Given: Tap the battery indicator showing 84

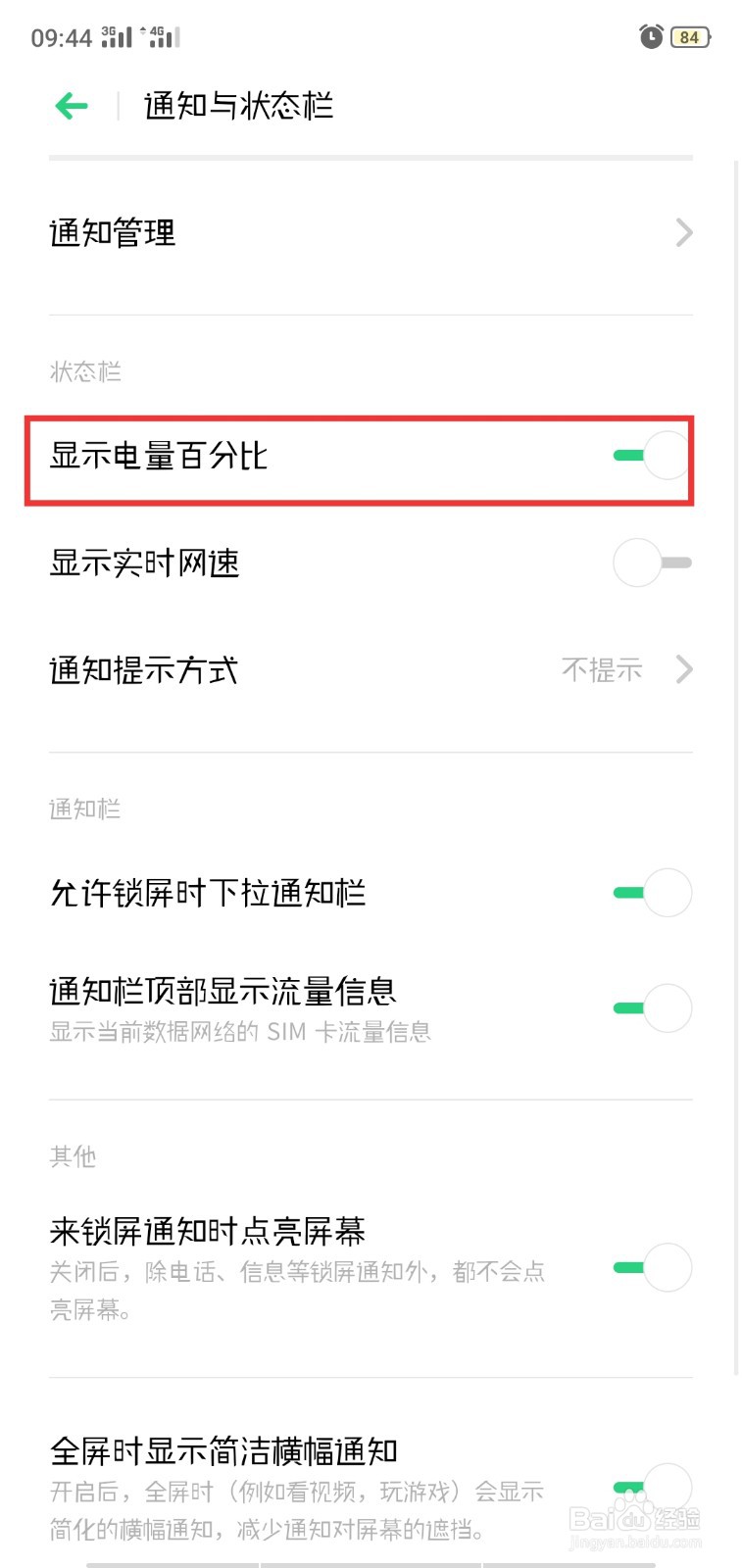Looking at the screenshot, I should tap(689, 36).
